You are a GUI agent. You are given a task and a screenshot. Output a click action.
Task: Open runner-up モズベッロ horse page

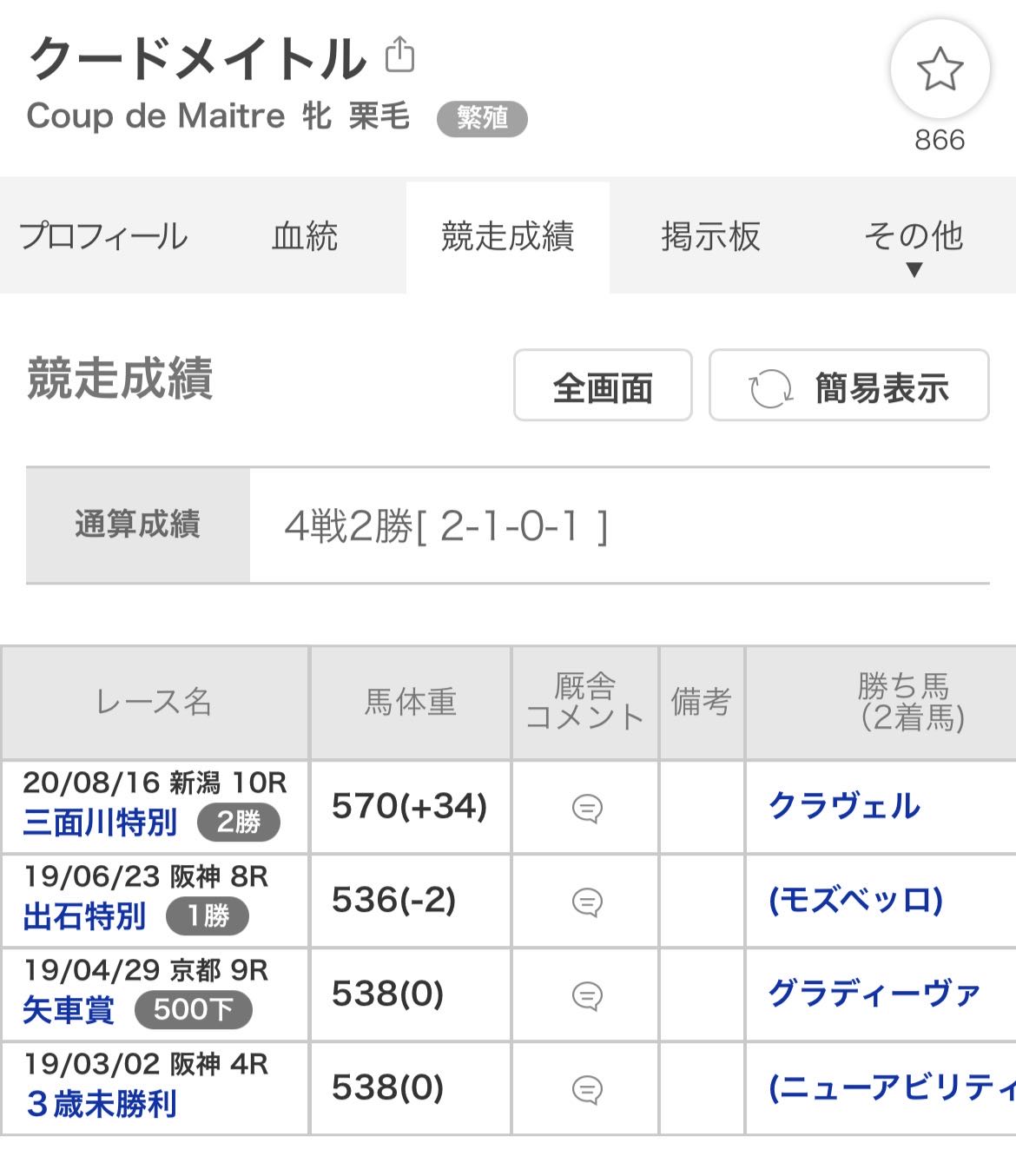[x=856, y=900]
